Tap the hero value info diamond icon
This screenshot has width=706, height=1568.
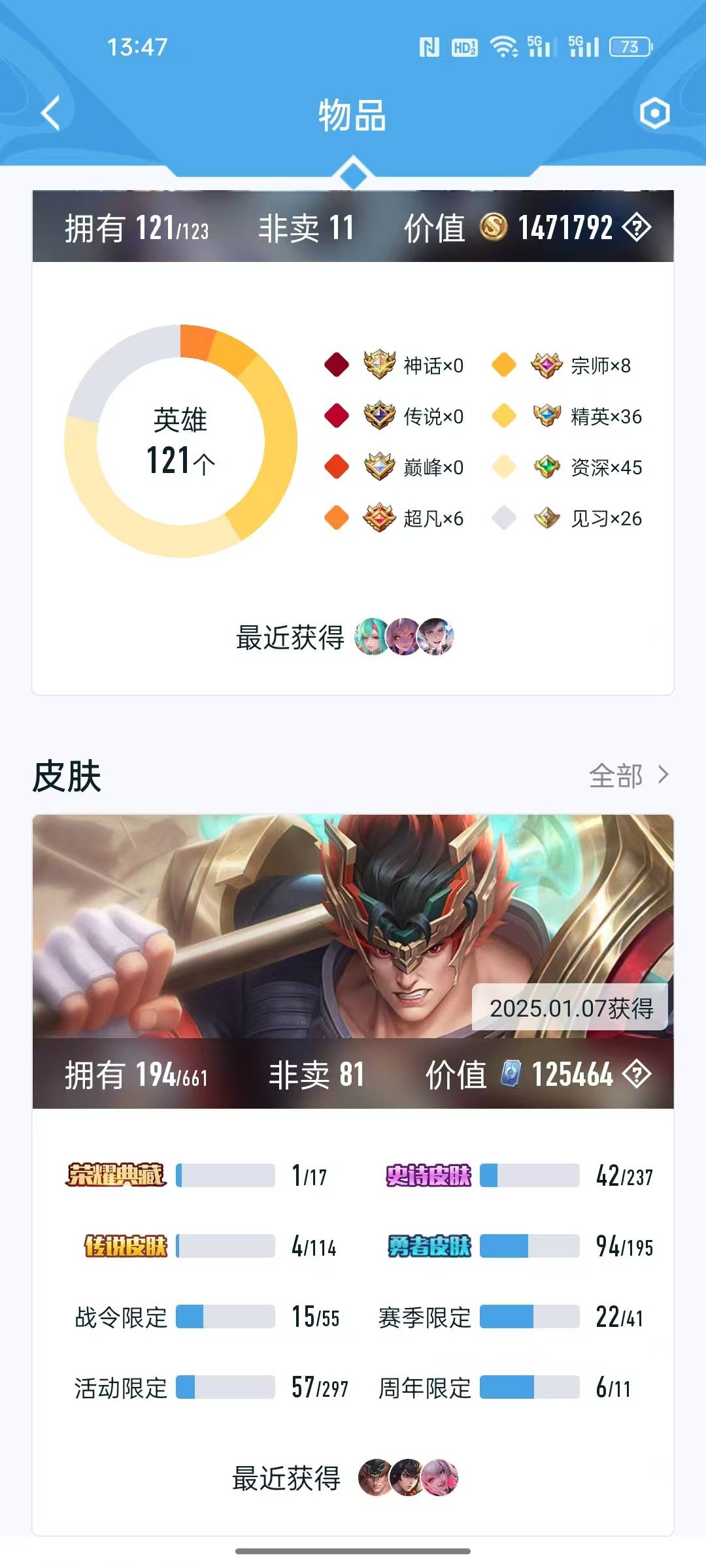[636, 227]
